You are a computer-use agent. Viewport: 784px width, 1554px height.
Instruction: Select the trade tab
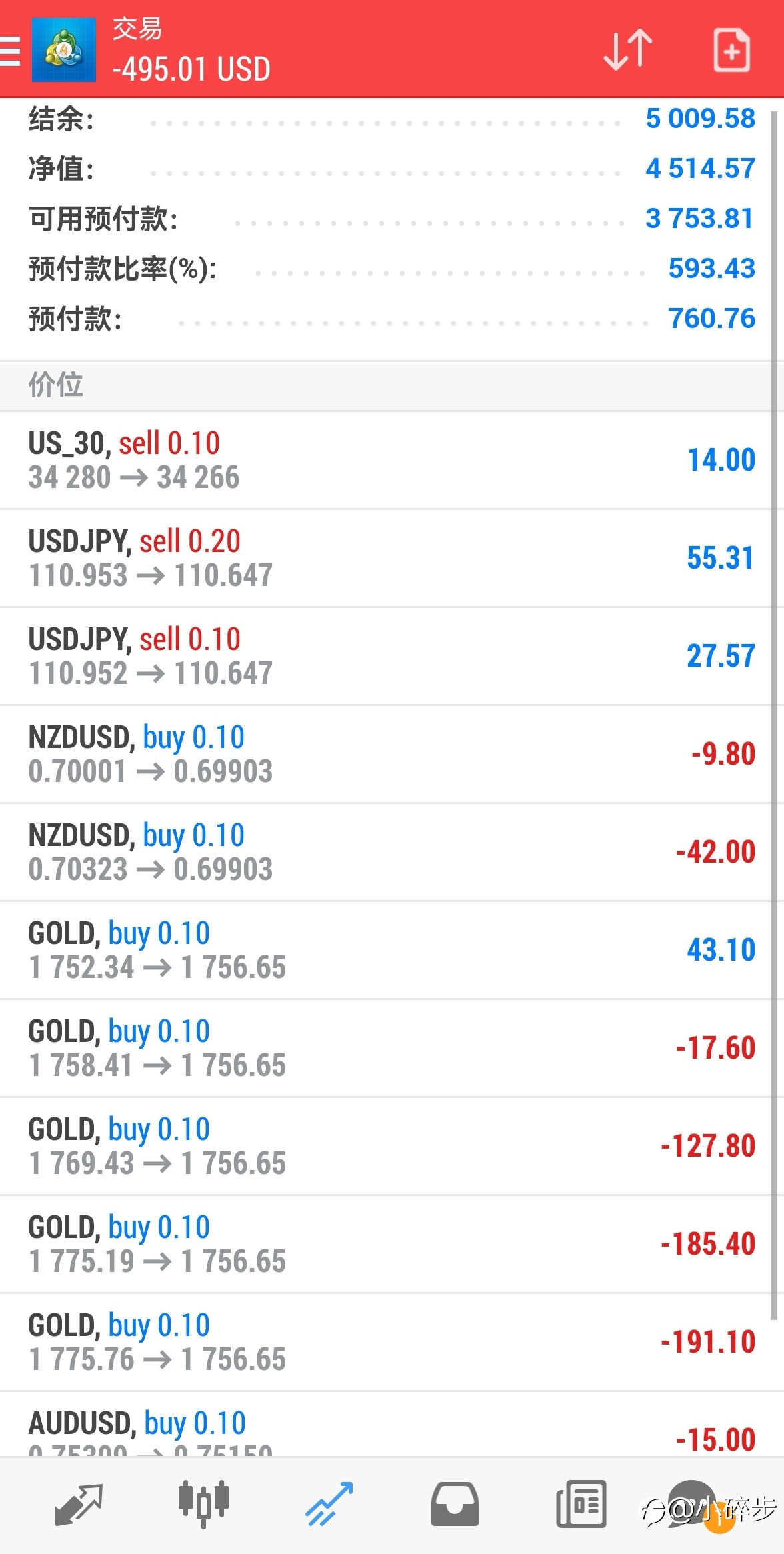click(329, 1505)
